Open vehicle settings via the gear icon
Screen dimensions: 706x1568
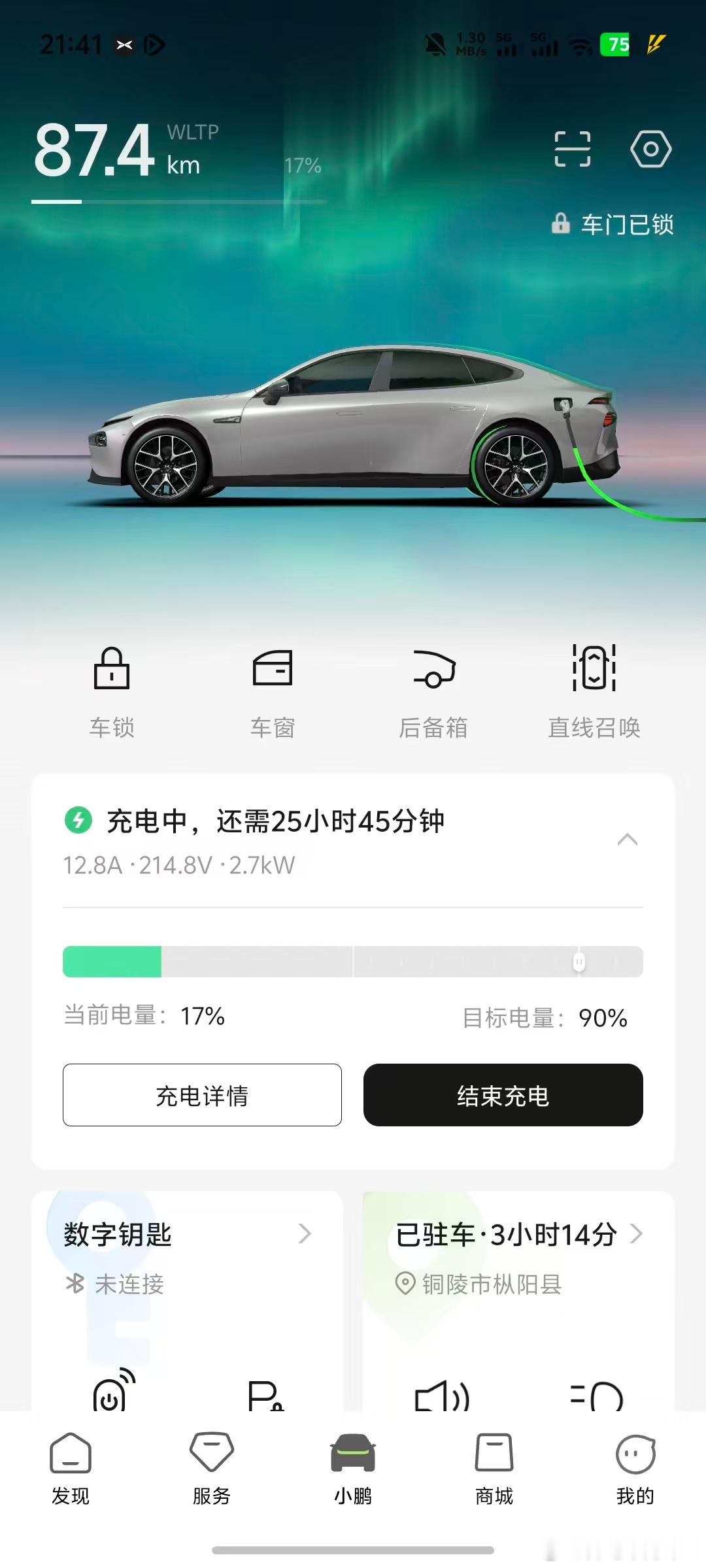tap(650, 149)
